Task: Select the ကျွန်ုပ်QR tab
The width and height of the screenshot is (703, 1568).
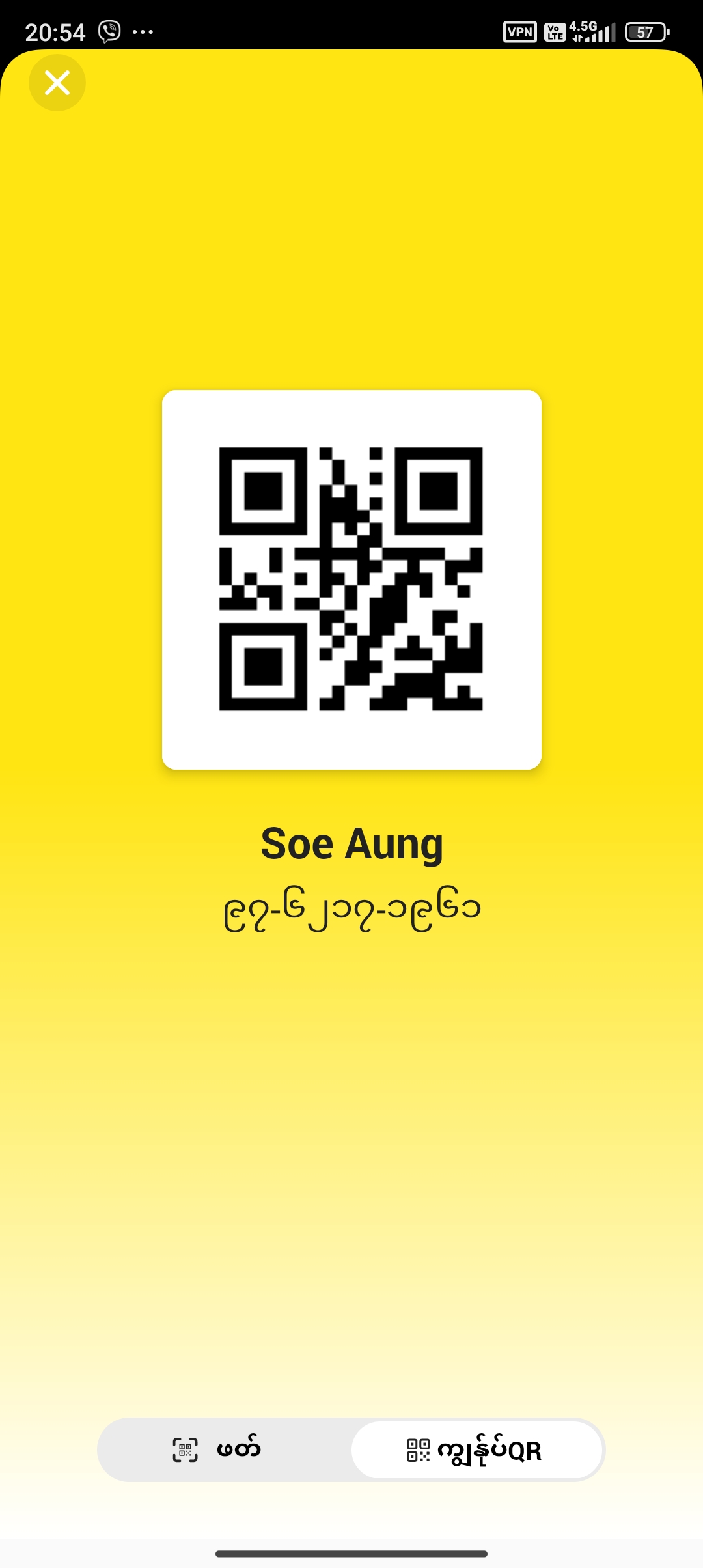Action: (476, 1449)
